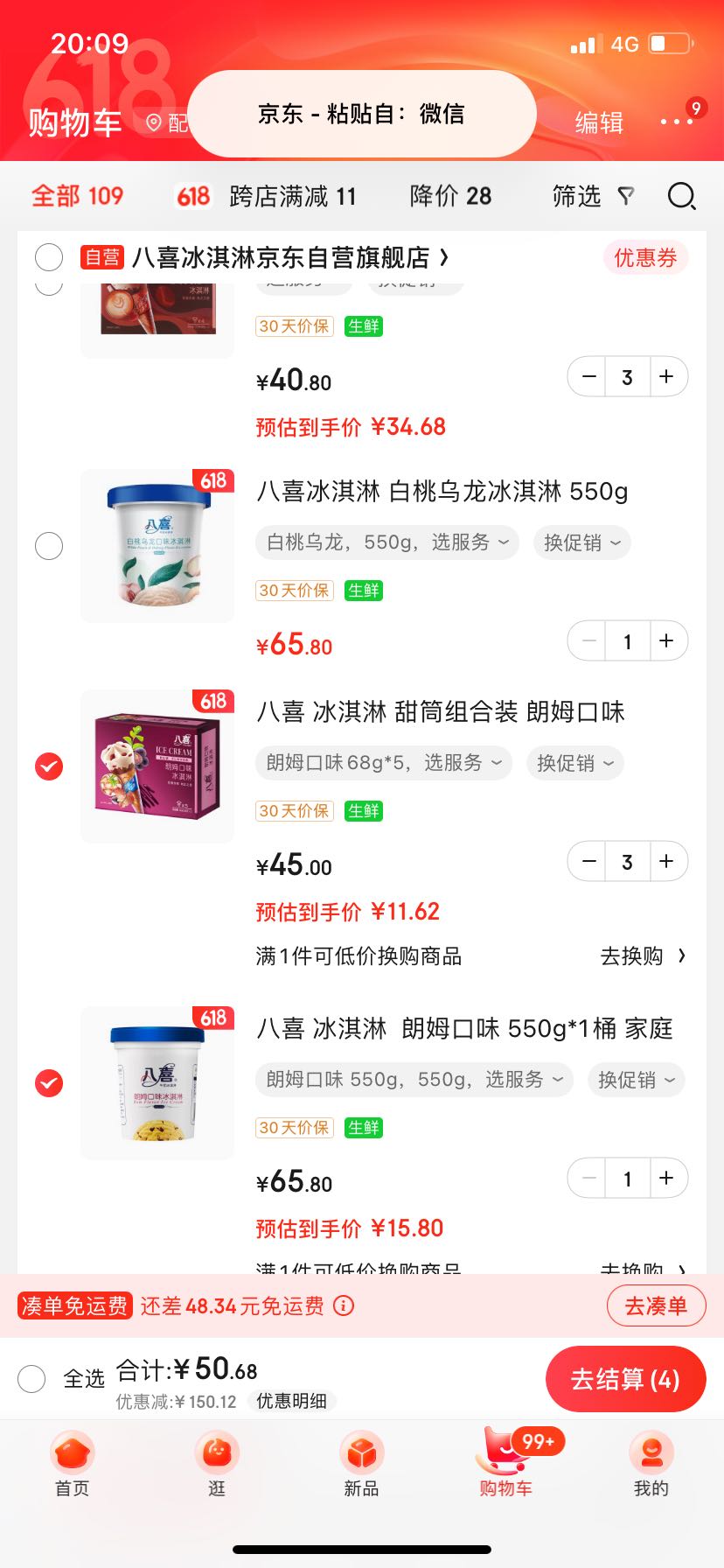
Task: Tap the search magnifier icon
Action: coord(681,196)
